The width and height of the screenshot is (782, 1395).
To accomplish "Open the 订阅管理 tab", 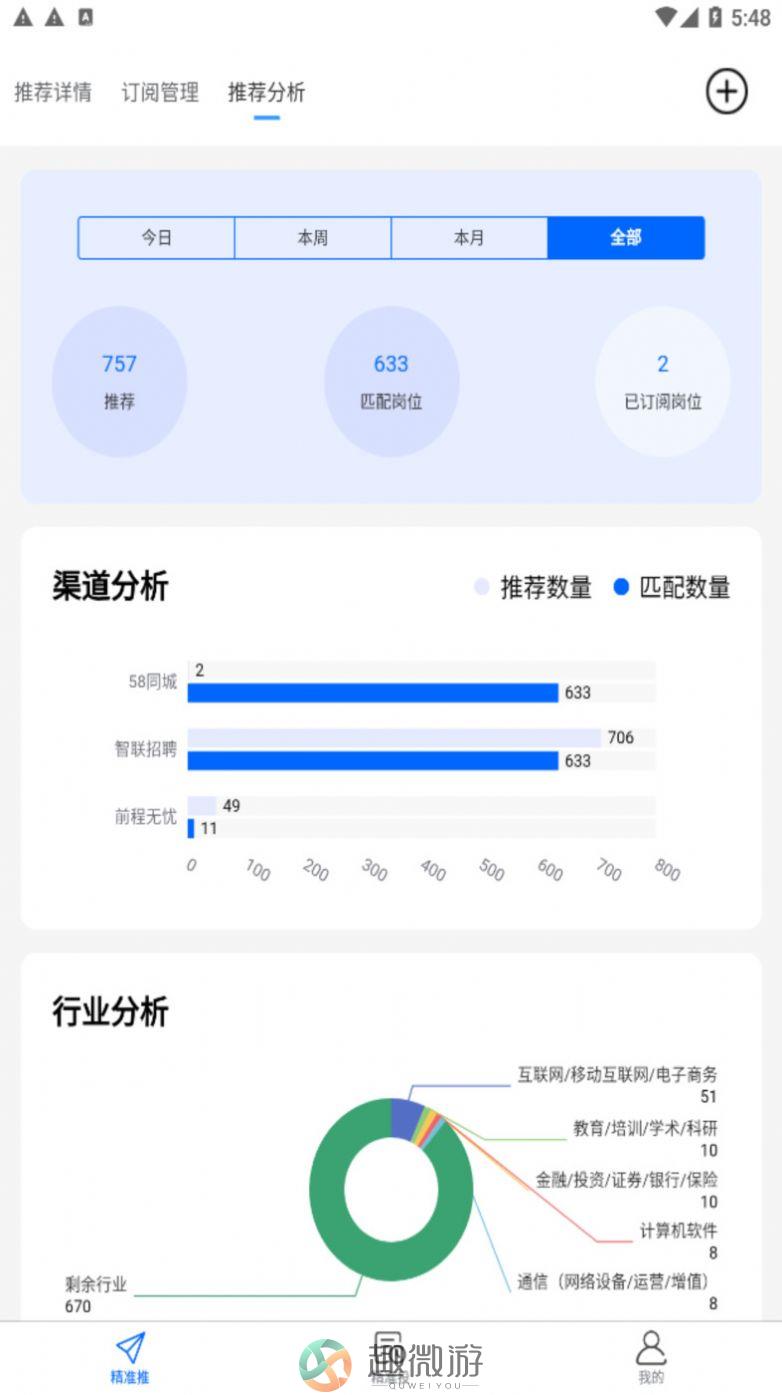I will click(x=160, y=93).
